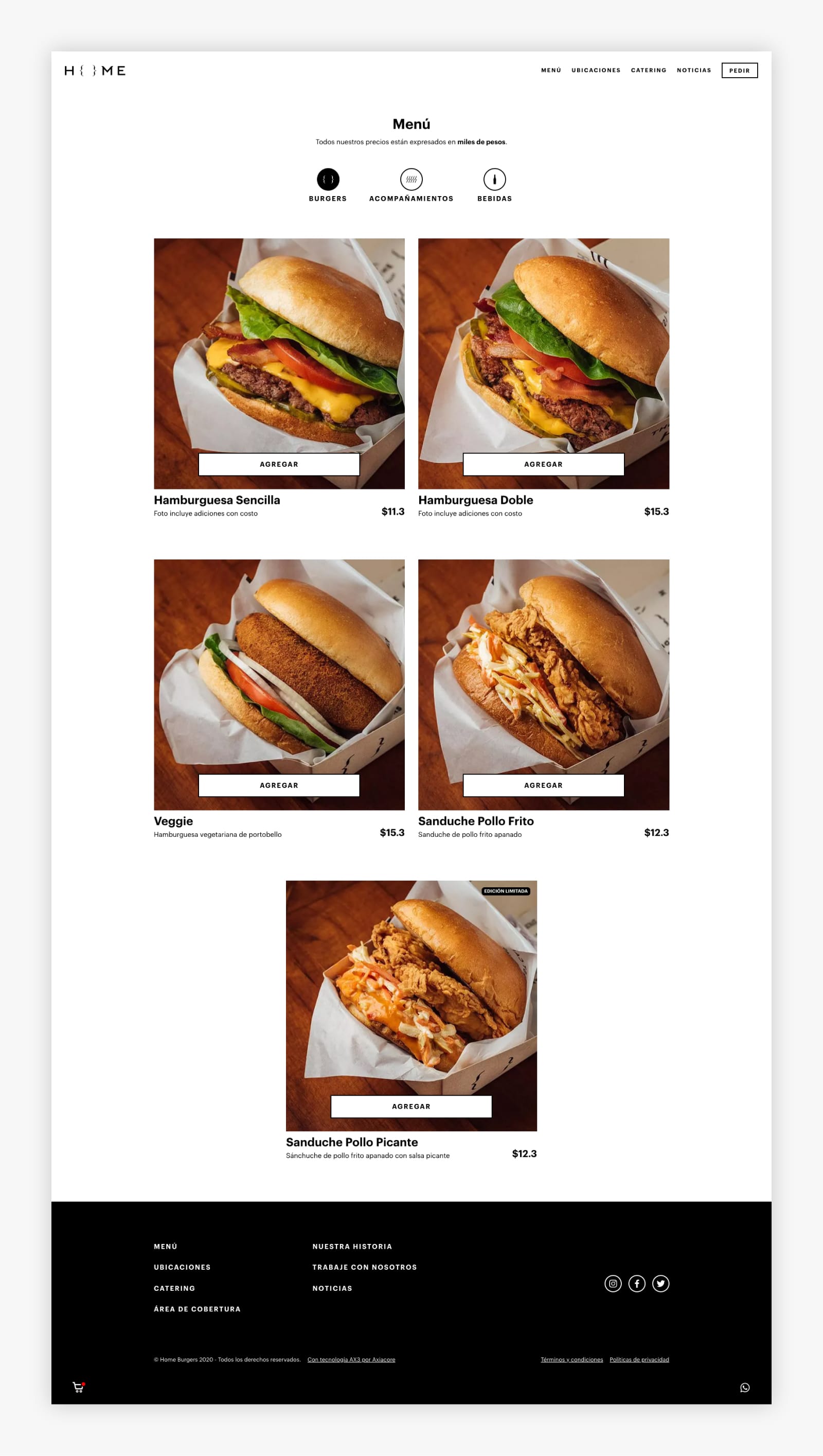
Task: Open Noticias in the top navigation
Action: pyautogui.click(x=693, y=71)
